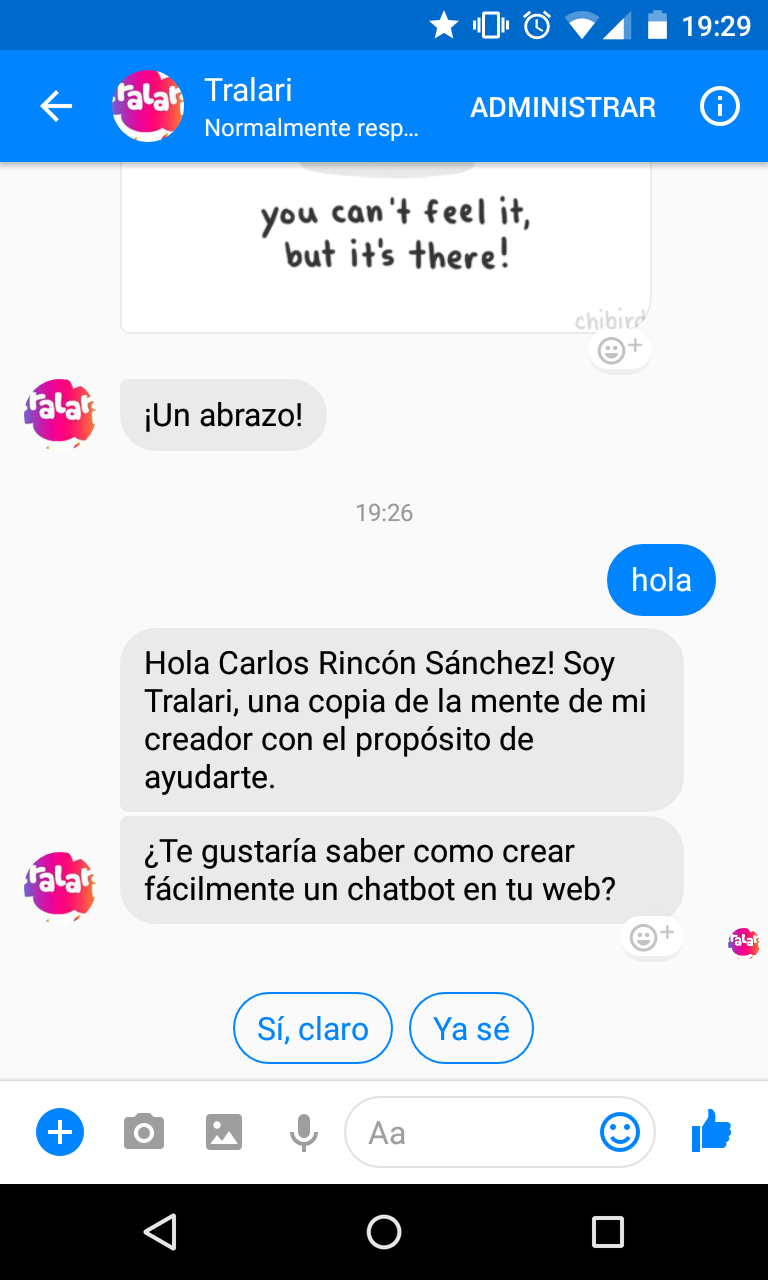Open the emoji picker in the message box

point(619,1132)
